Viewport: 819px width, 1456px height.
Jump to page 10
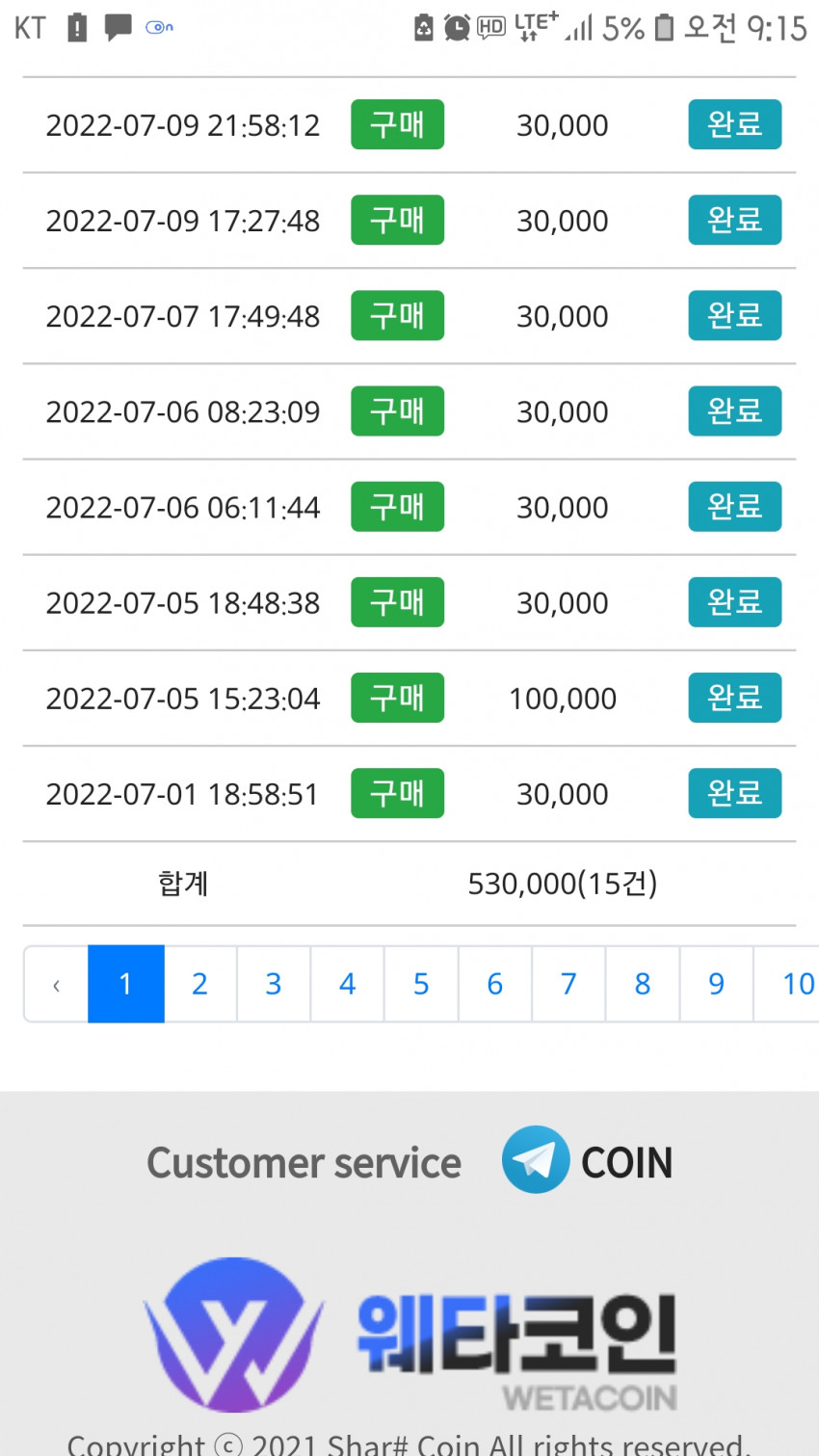[788, 984]
